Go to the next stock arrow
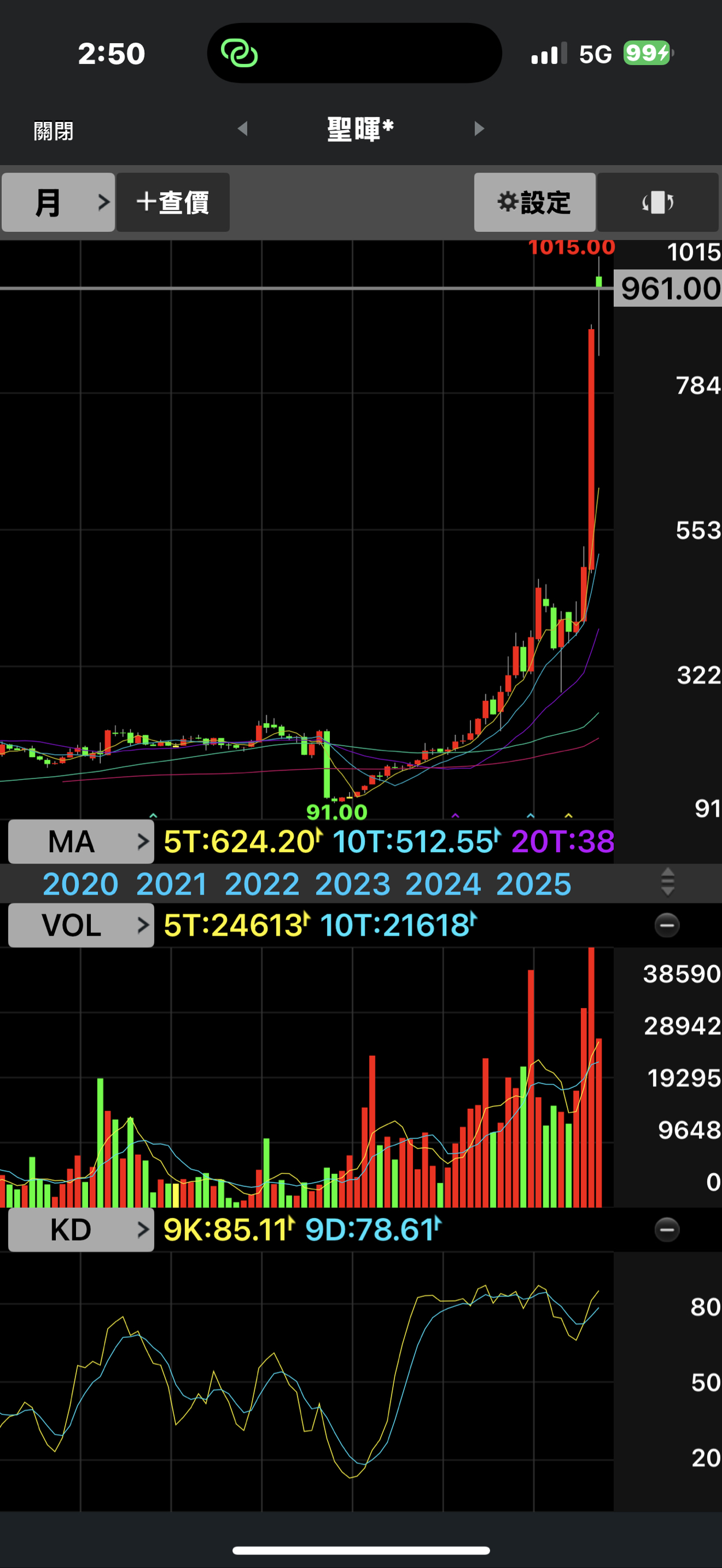The height and width of the screenshot is (1568, 722). coord(479,128)
